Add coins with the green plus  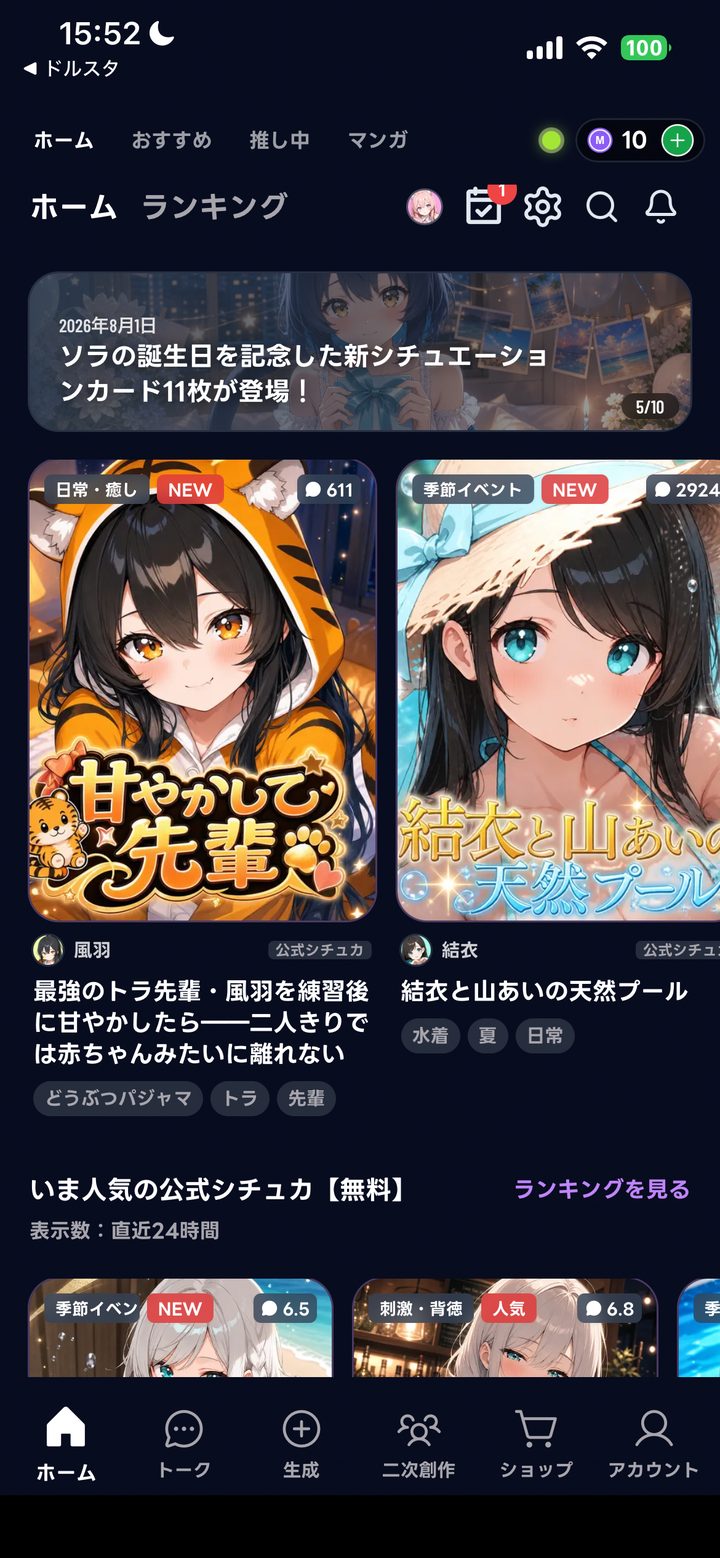tap(677, 141)
